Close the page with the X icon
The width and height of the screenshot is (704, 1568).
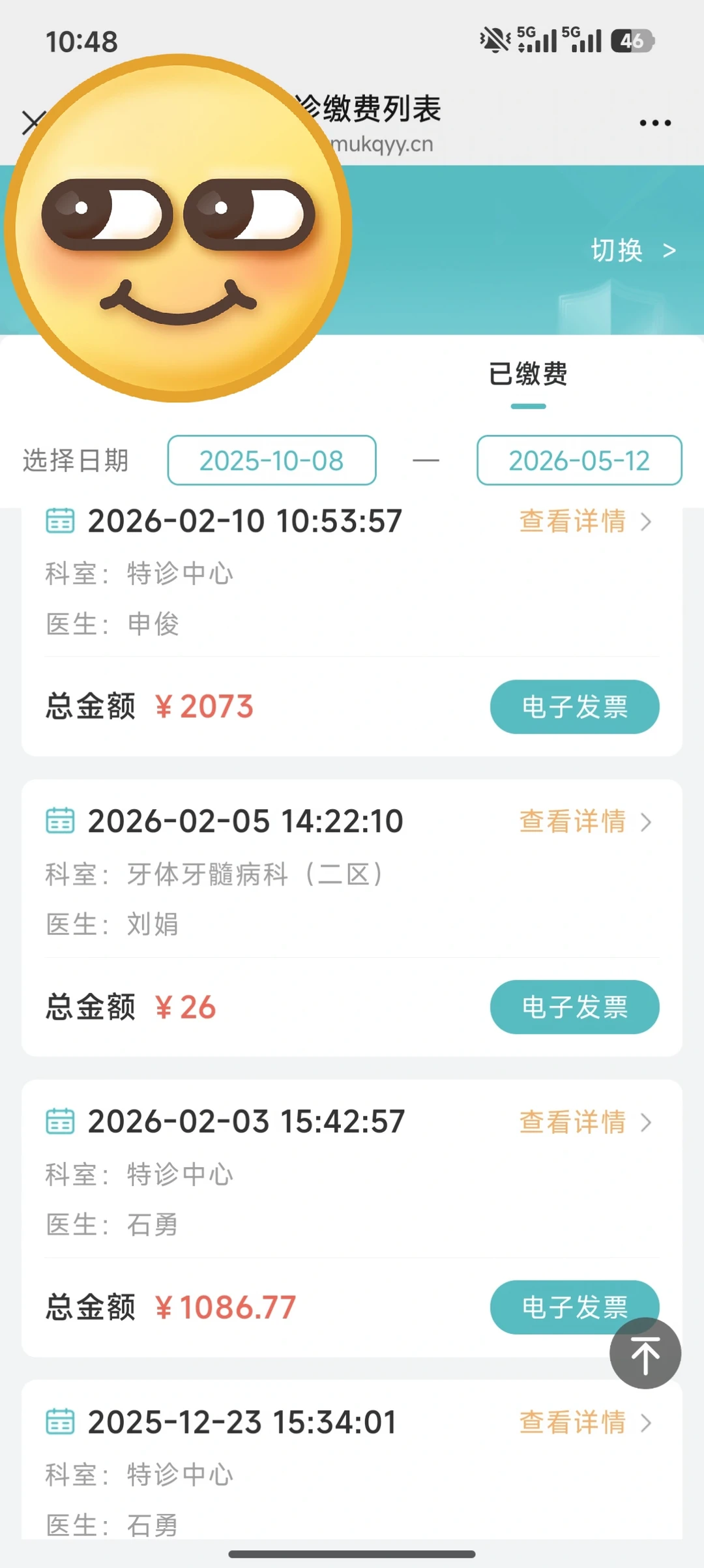coord(33,123)
